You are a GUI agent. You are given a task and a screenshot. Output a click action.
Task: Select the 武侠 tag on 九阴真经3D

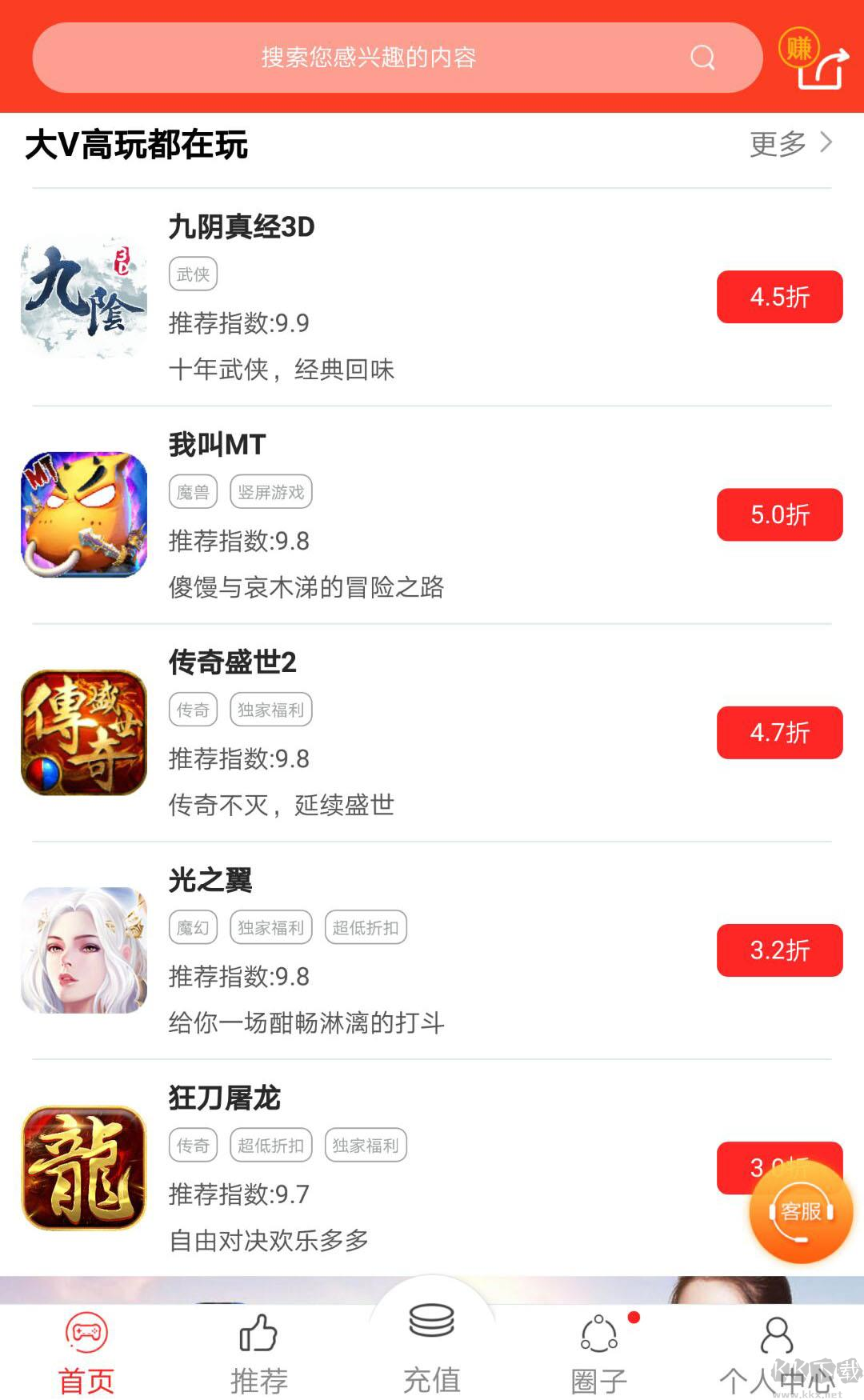(193, 274)
